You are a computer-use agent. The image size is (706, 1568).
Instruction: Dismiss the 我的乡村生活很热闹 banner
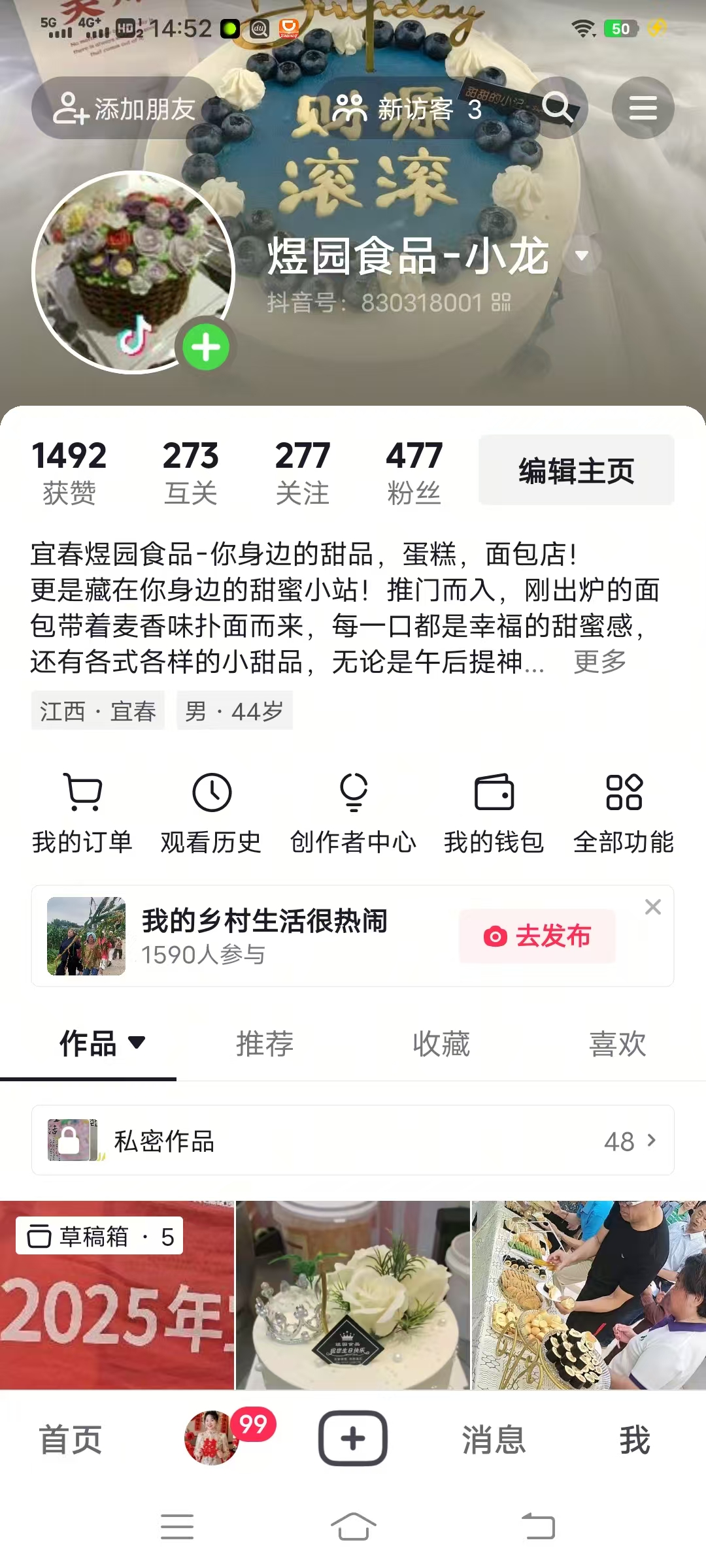point(652,907)
